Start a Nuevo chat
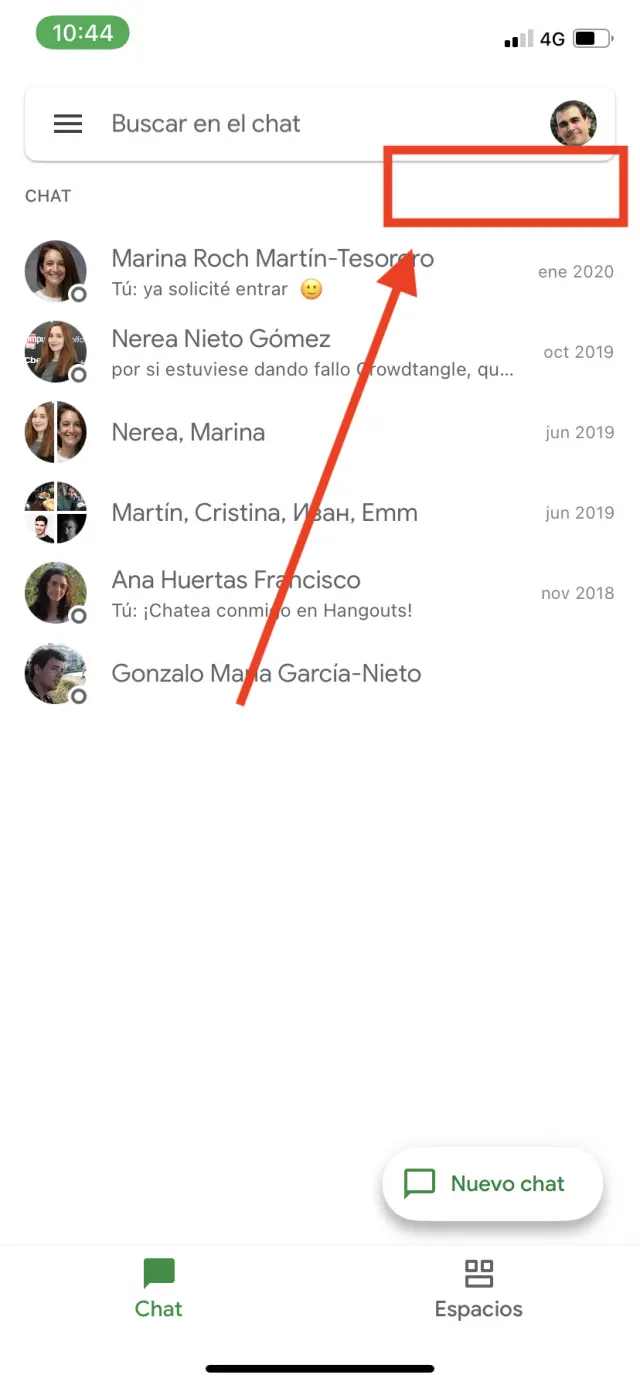The height and width of the screenshot is (1385, 640). click(493, 1184)
